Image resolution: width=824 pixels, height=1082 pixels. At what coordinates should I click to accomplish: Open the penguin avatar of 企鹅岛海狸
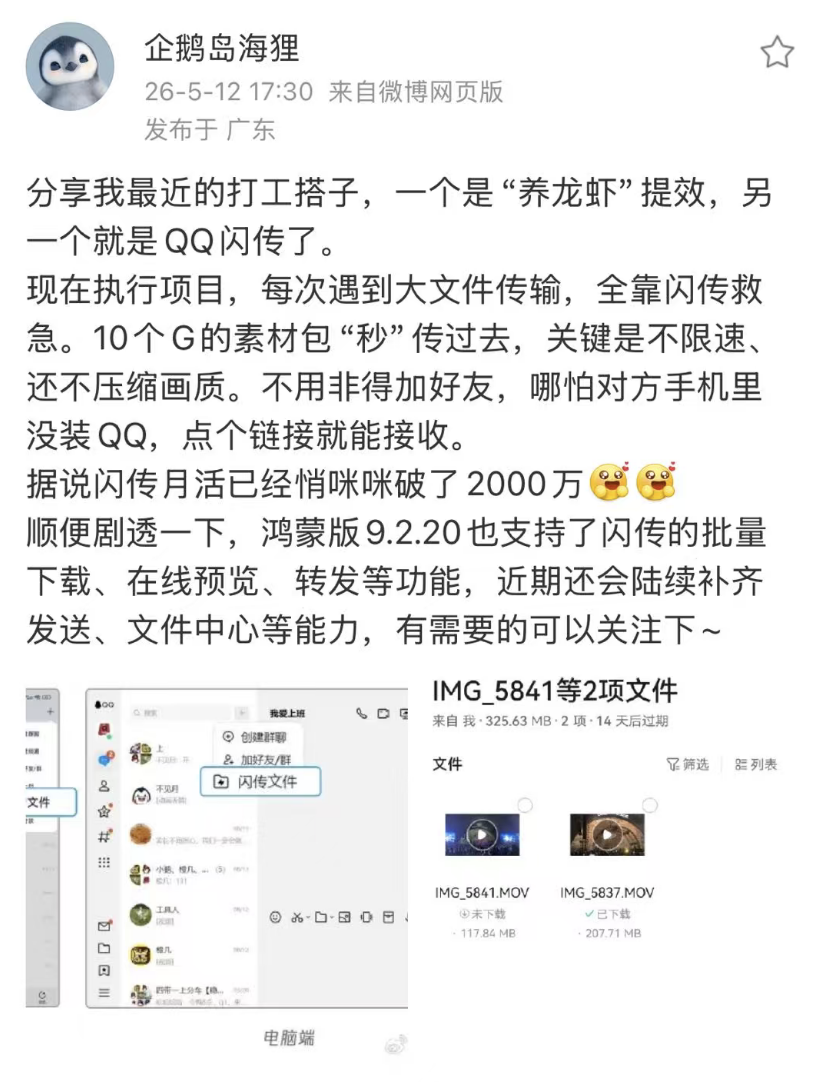click(70, 67)
